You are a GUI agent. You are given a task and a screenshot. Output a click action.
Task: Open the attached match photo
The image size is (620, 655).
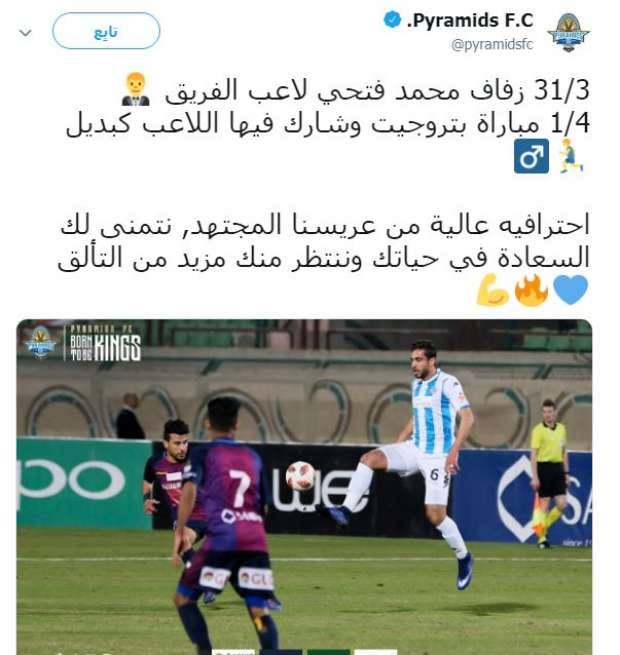[x=304, y=485]
